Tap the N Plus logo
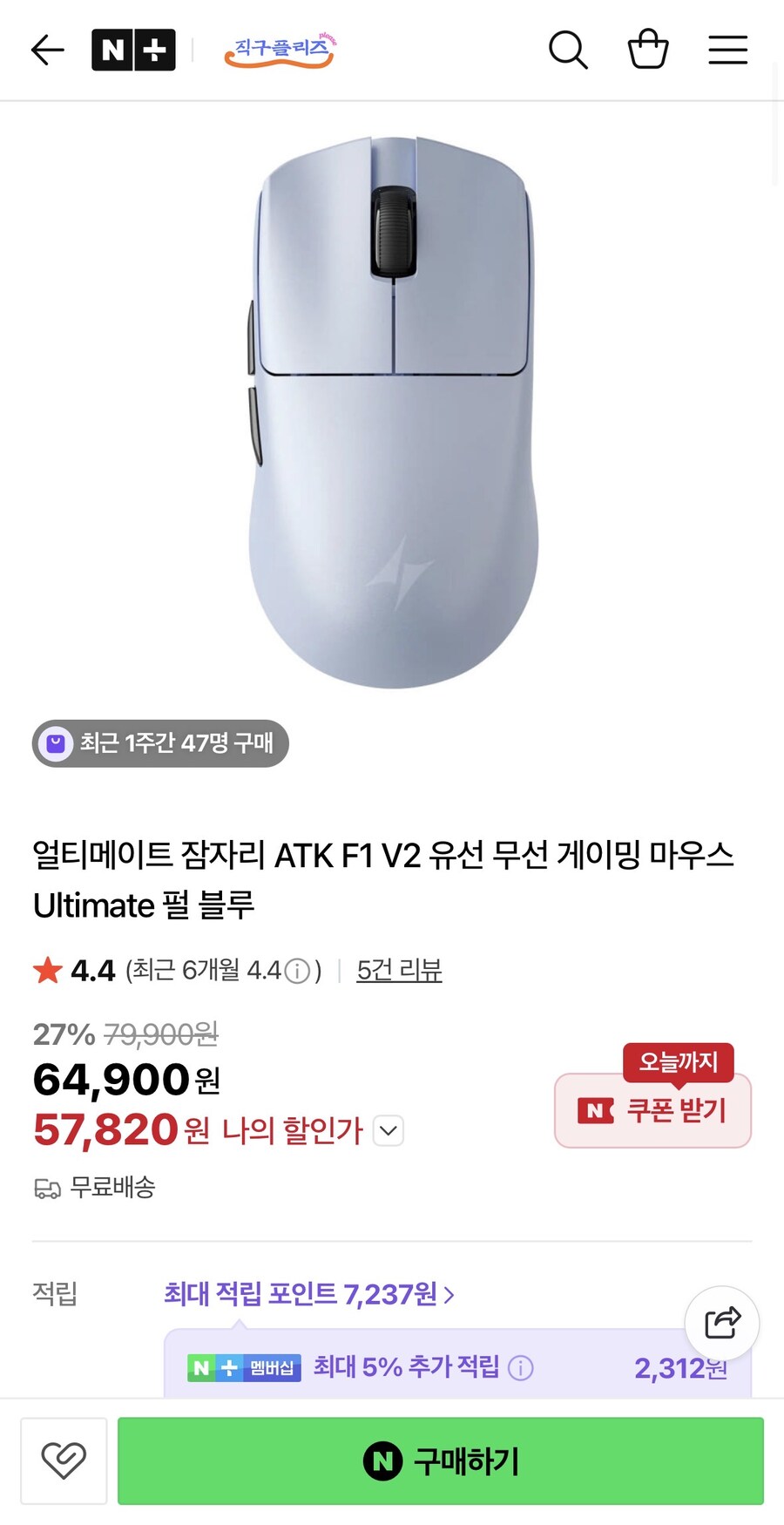Viewport: 784px width, 1525px height. 134,50
